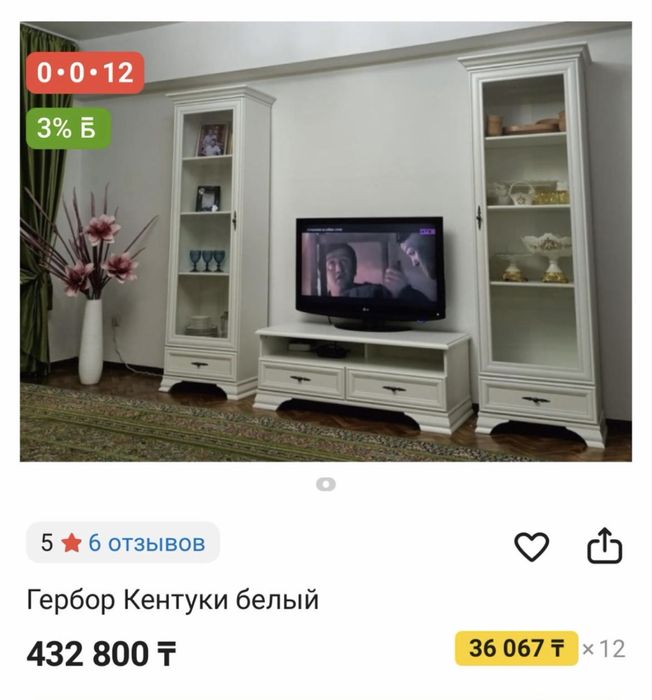This screenshot has width=652, height=700.
Task: Share this product listing
Action: click(x=604, y=546)
